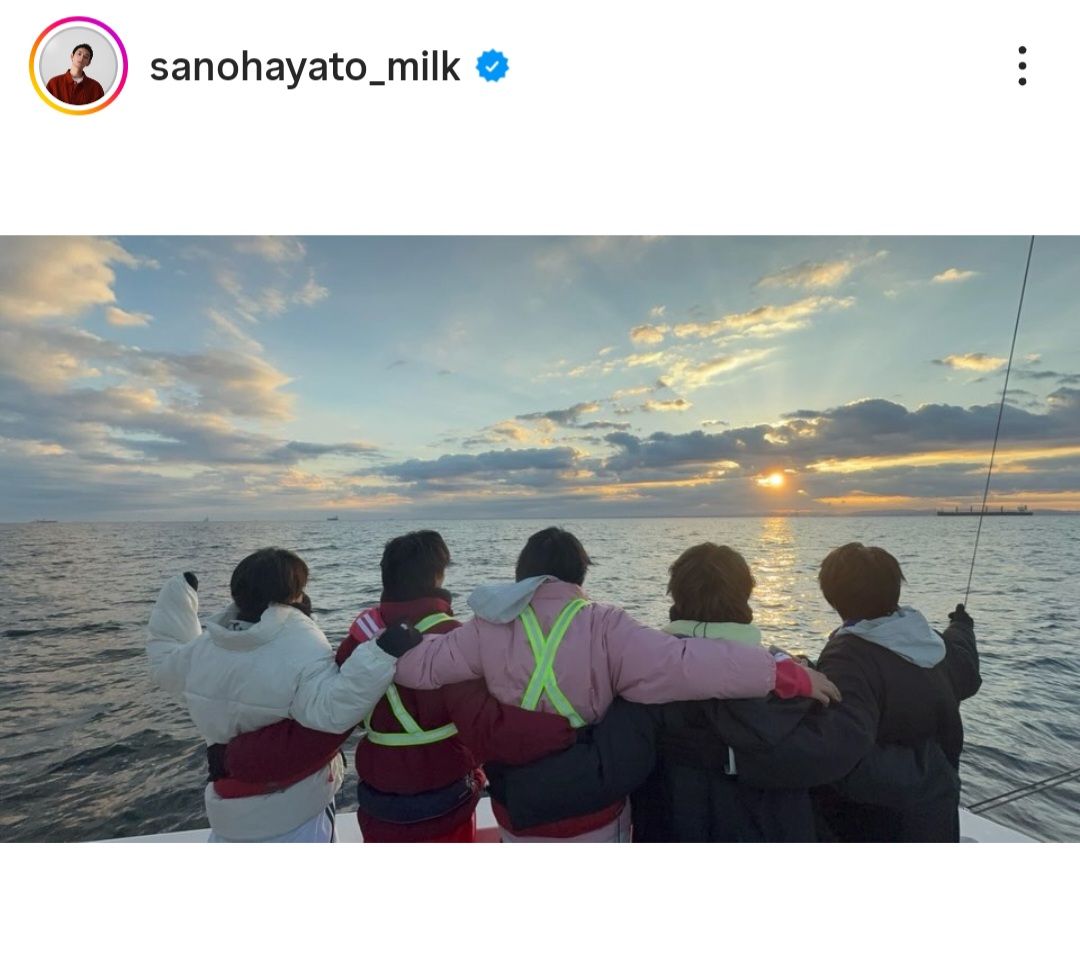This screenshot has height=956, width=1080.
Task: Tap the sunset boat photo post
Action: pos(540,538)
